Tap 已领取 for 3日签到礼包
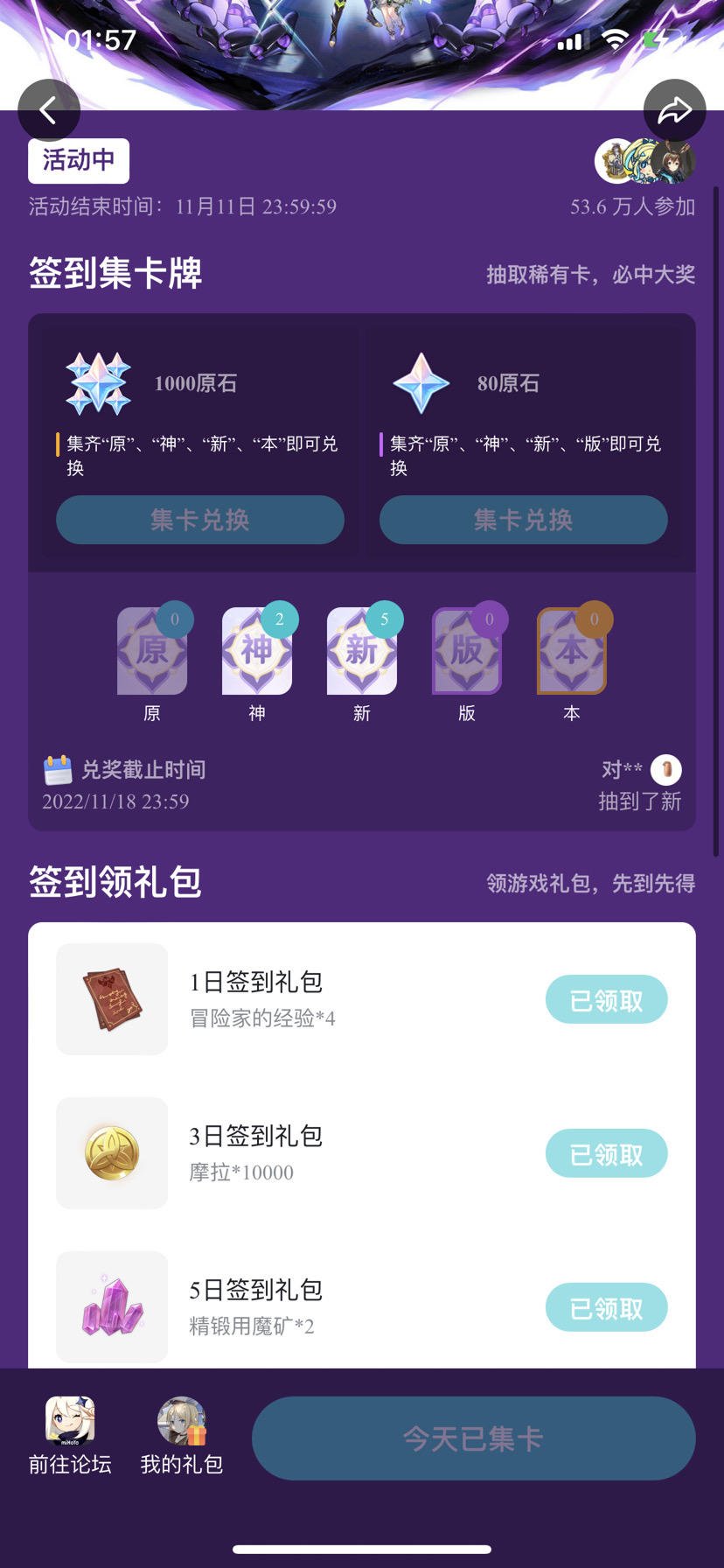 pyautogui.click(x=606, y=1153)
